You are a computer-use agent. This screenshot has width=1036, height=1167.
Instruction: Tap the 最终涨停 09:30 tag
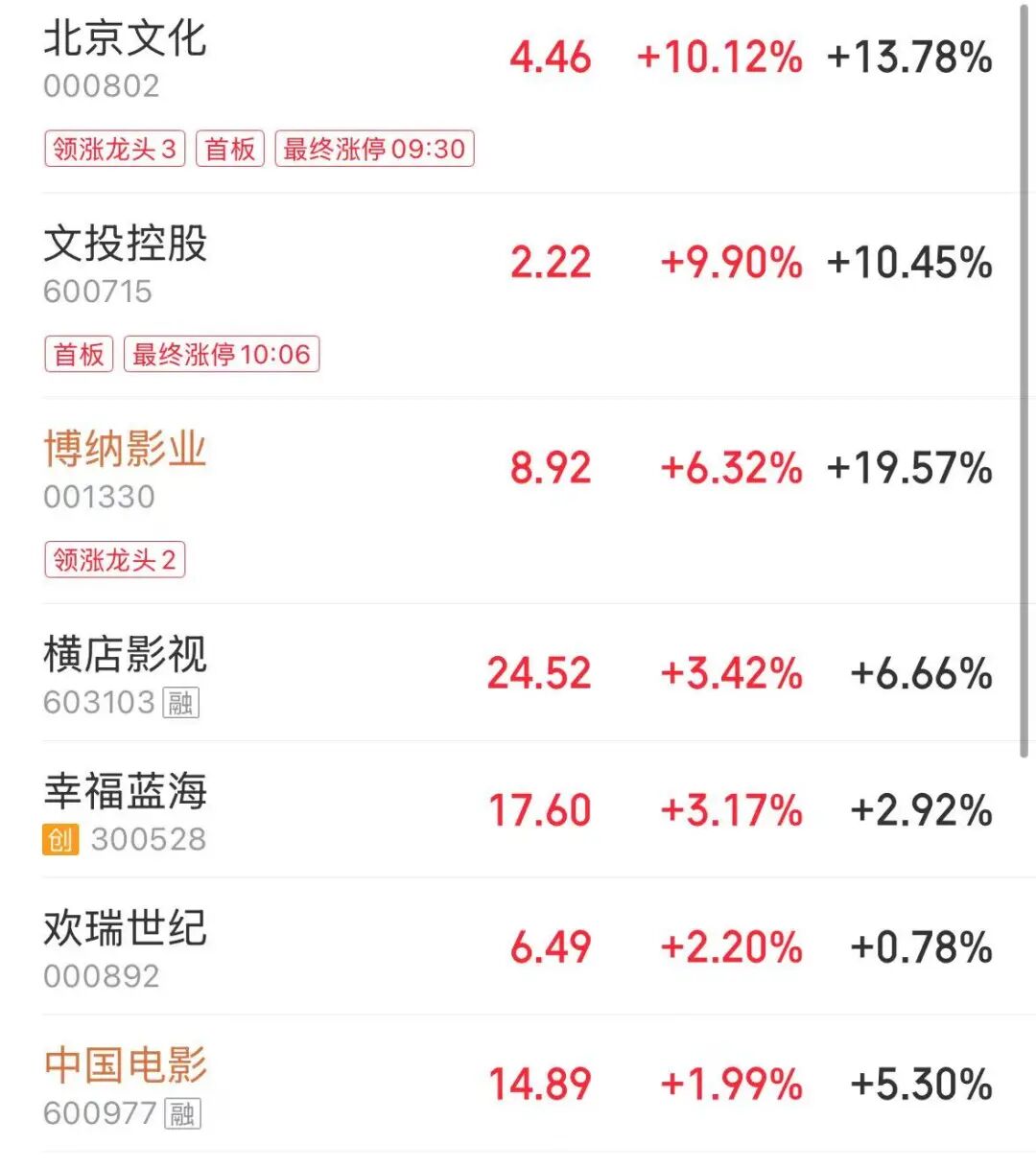click(374, 149)
